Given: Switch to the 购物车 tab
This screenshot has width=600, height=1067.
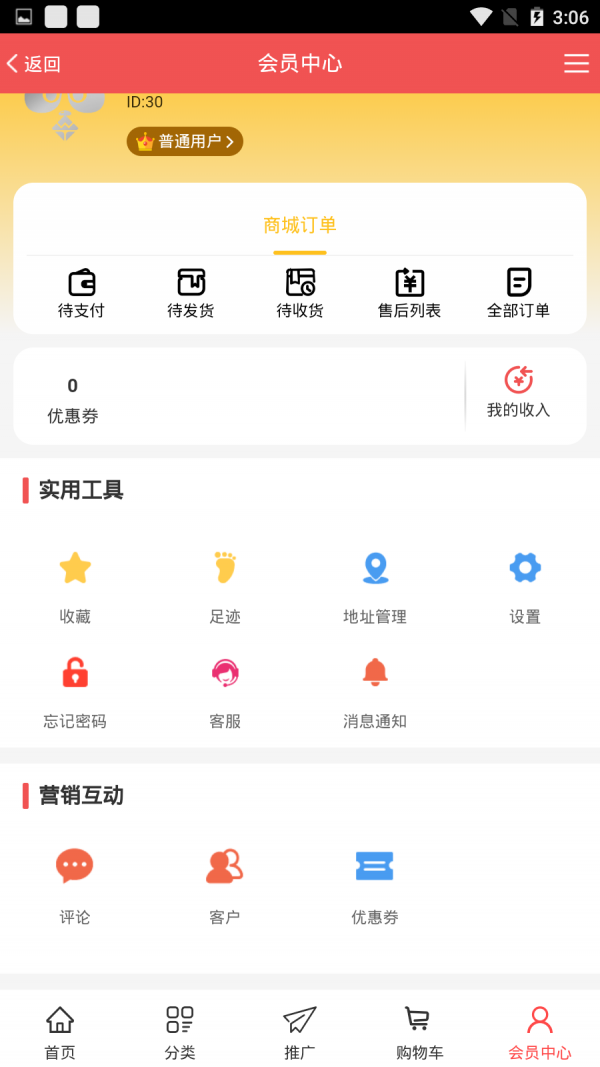Looking at the screenshot, I should pyautogui.click(x=420, y=1033).
